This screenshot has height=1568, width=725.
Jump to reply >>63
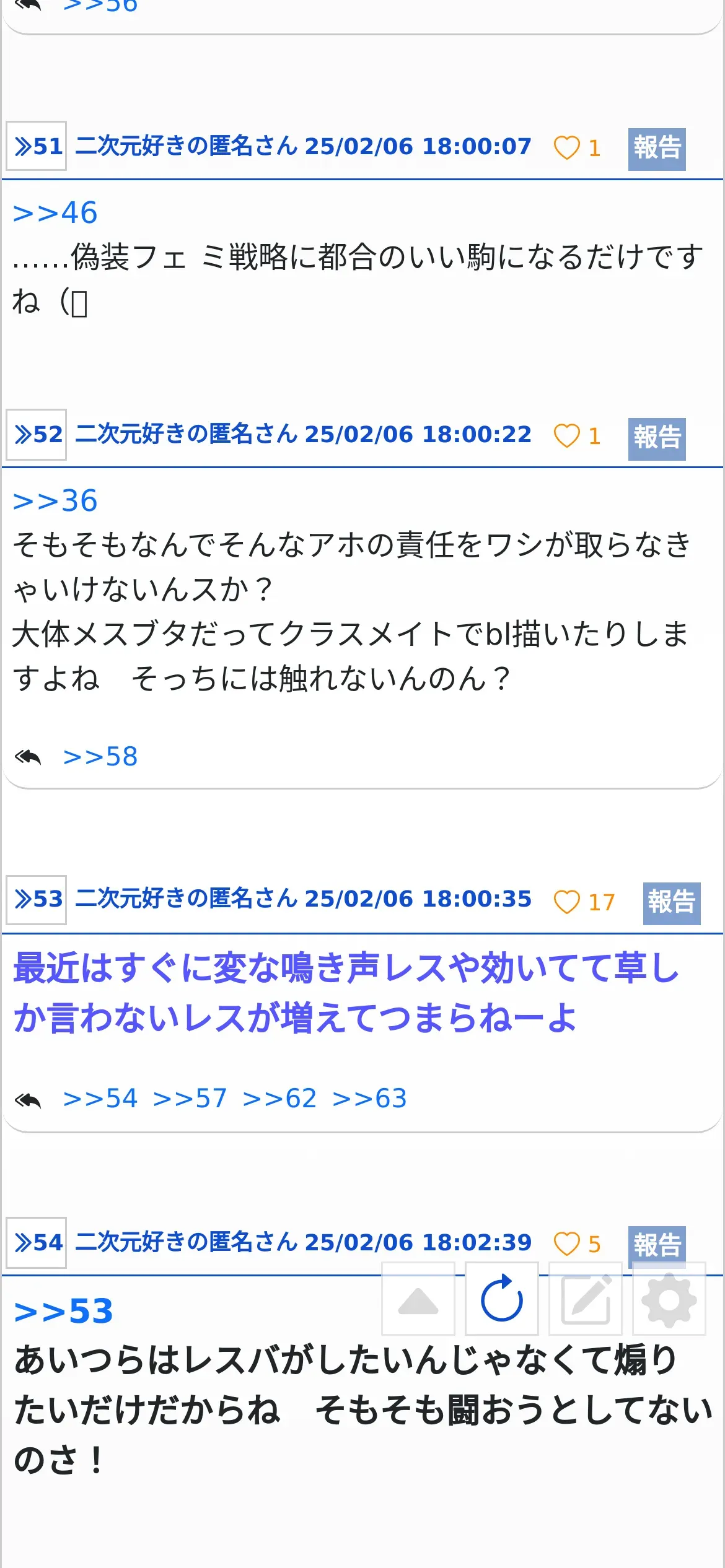[x=370, y=1098]
